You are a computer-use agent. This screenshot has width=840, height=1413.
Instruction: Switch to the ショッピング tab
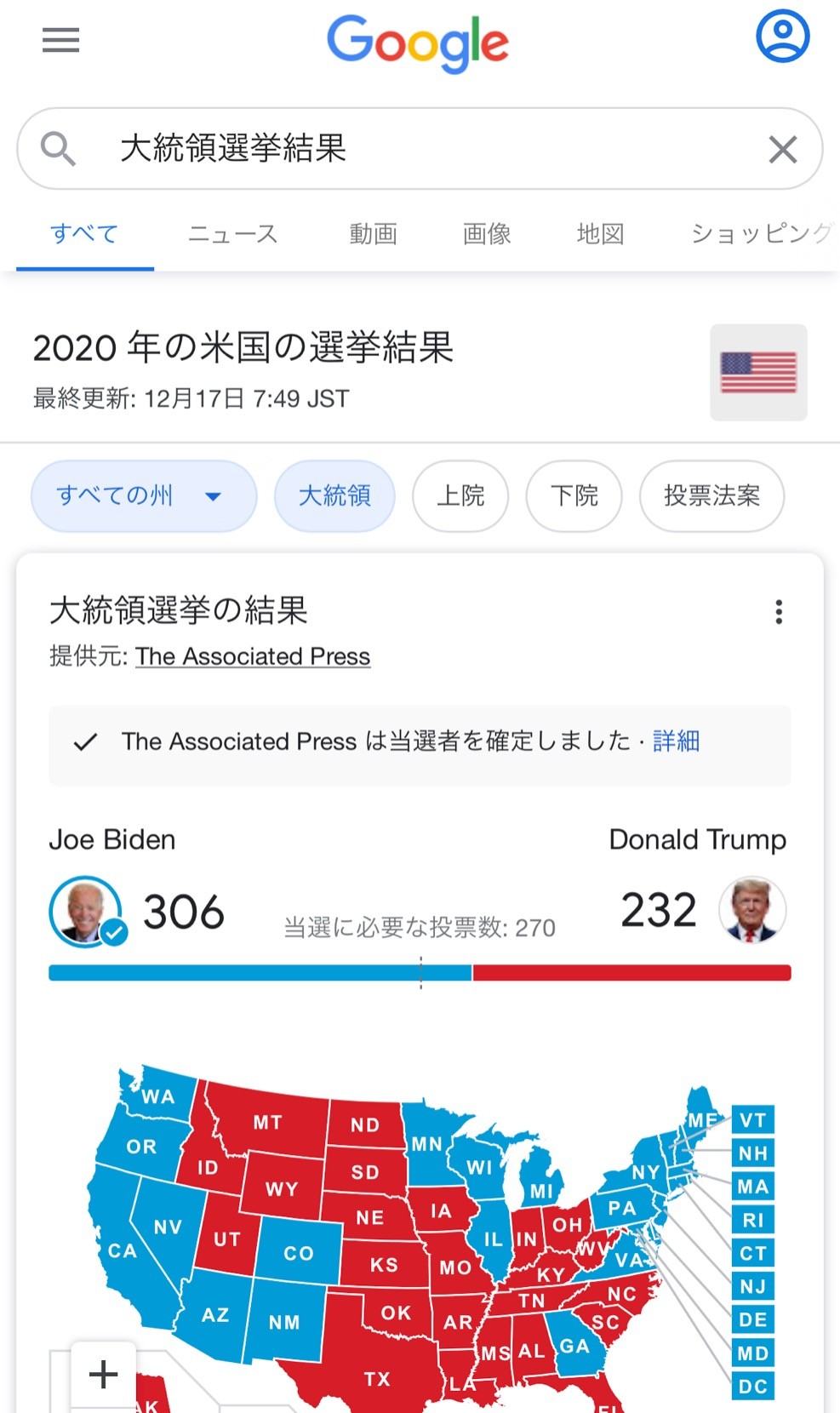pyautogui.click(x=763, y=233)
